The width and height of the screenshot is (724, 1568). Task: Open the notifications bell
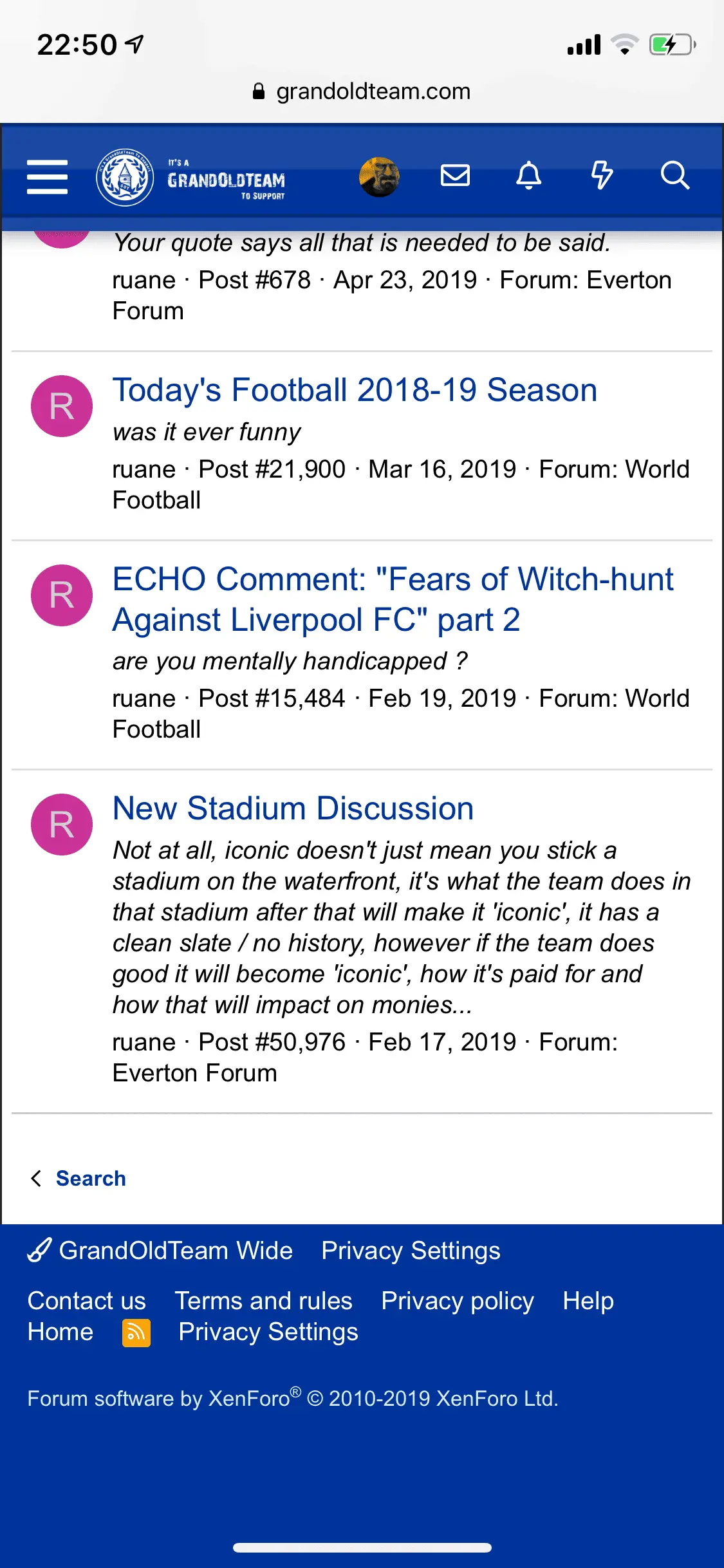[x=528, y=175]
